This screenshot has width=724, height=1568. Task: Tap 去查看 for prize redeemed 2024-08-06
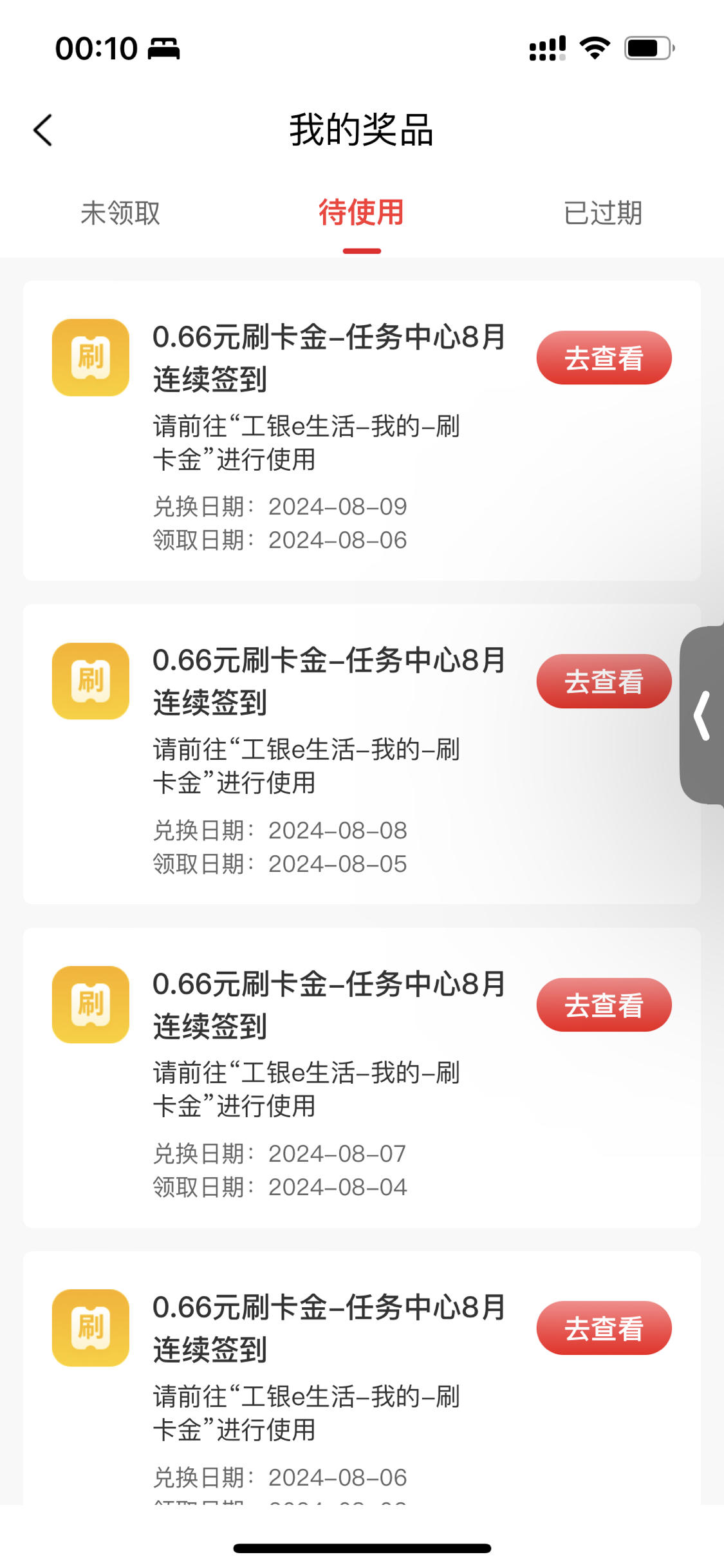pyautogui.click(x=604, y=1328)
